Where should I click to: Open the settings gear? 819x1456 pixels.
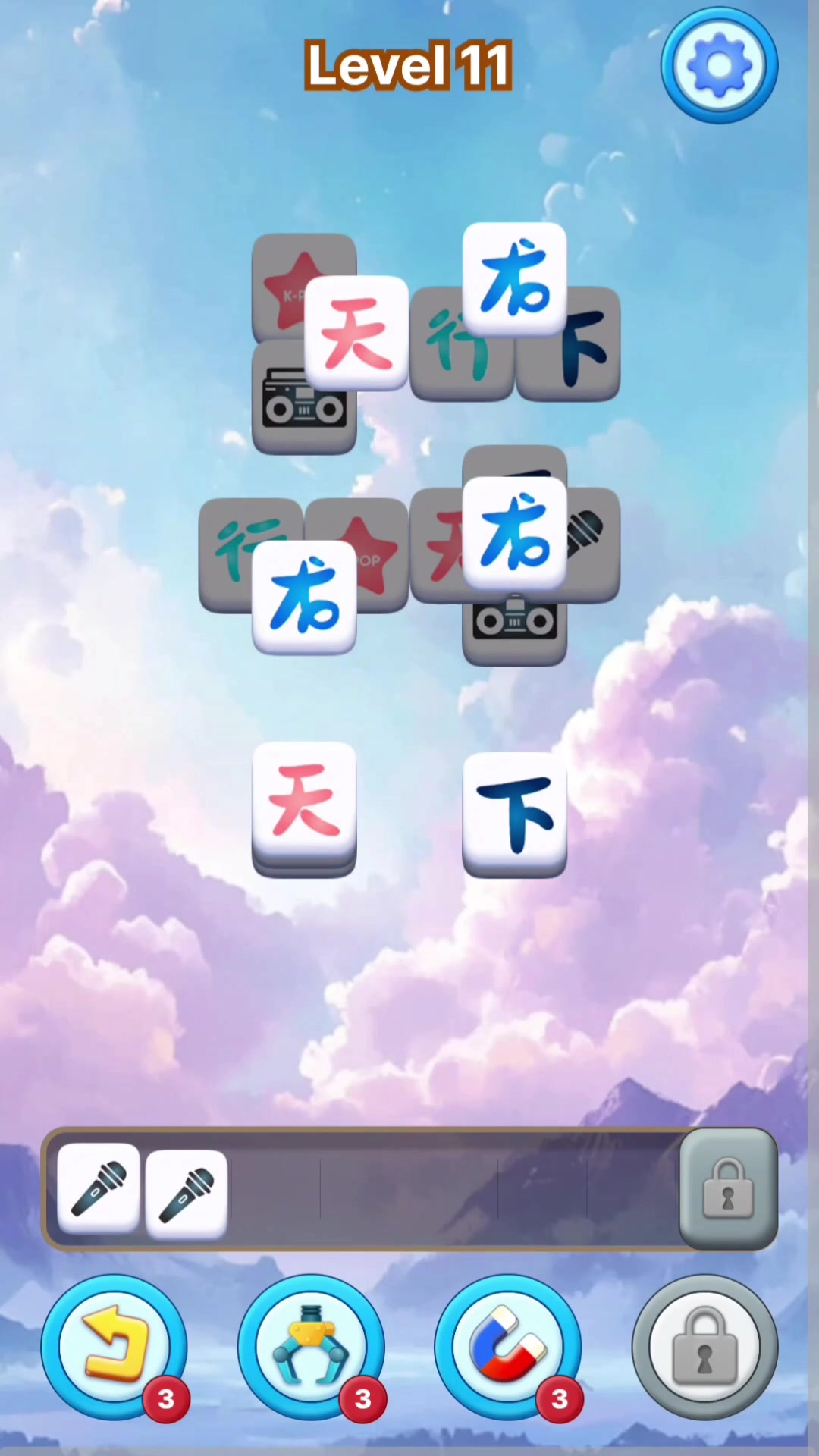point(719,65)
